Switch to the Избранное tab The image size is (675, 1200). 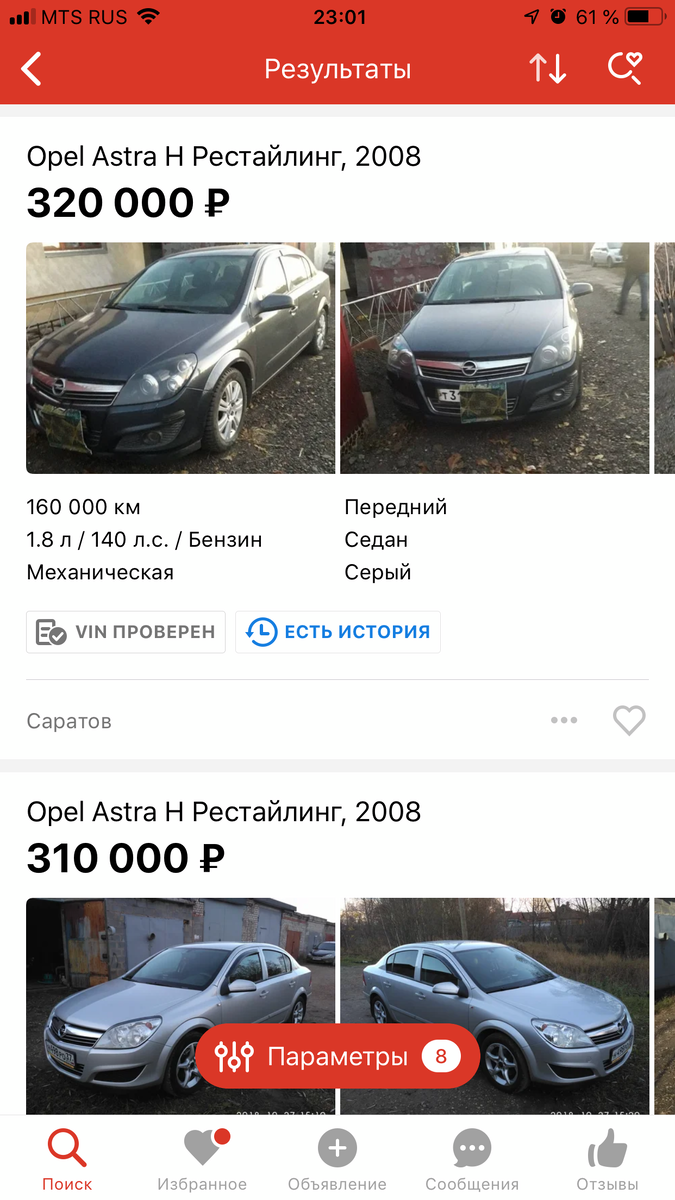tap(202, 1160)
